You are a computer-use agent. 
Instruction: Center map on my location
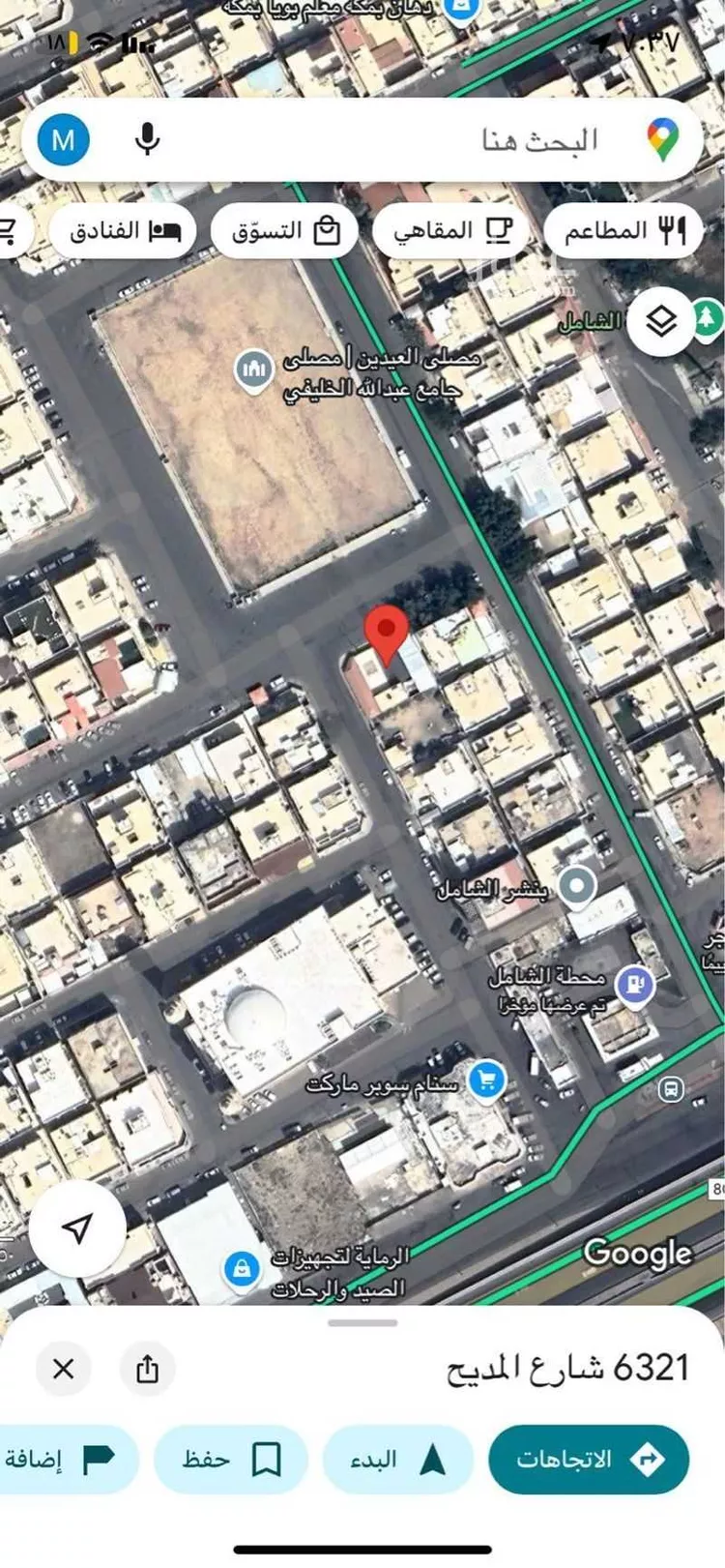pos(77,1228)
